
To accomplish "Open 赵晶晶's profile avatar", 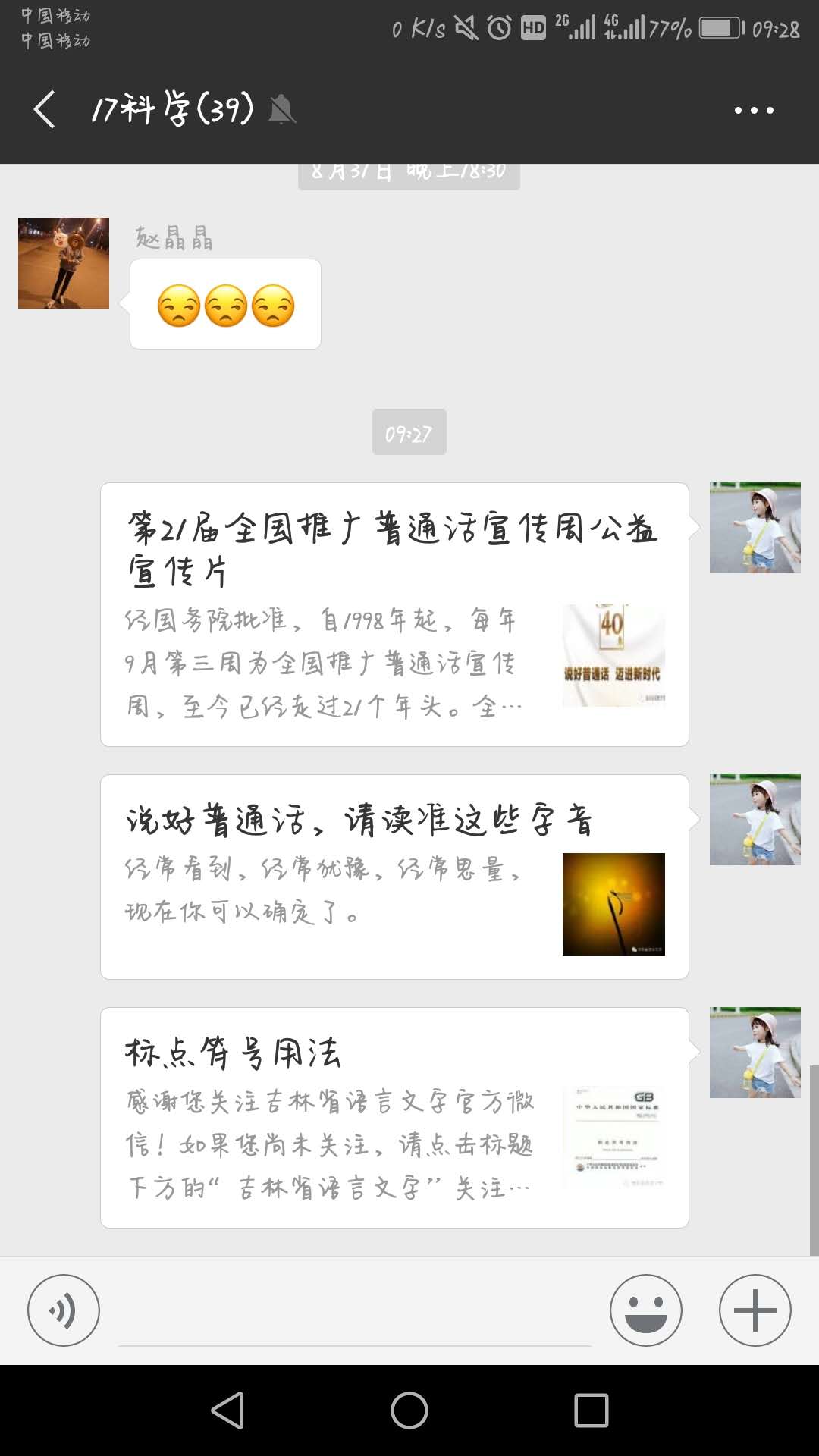I will click(64, 263).
